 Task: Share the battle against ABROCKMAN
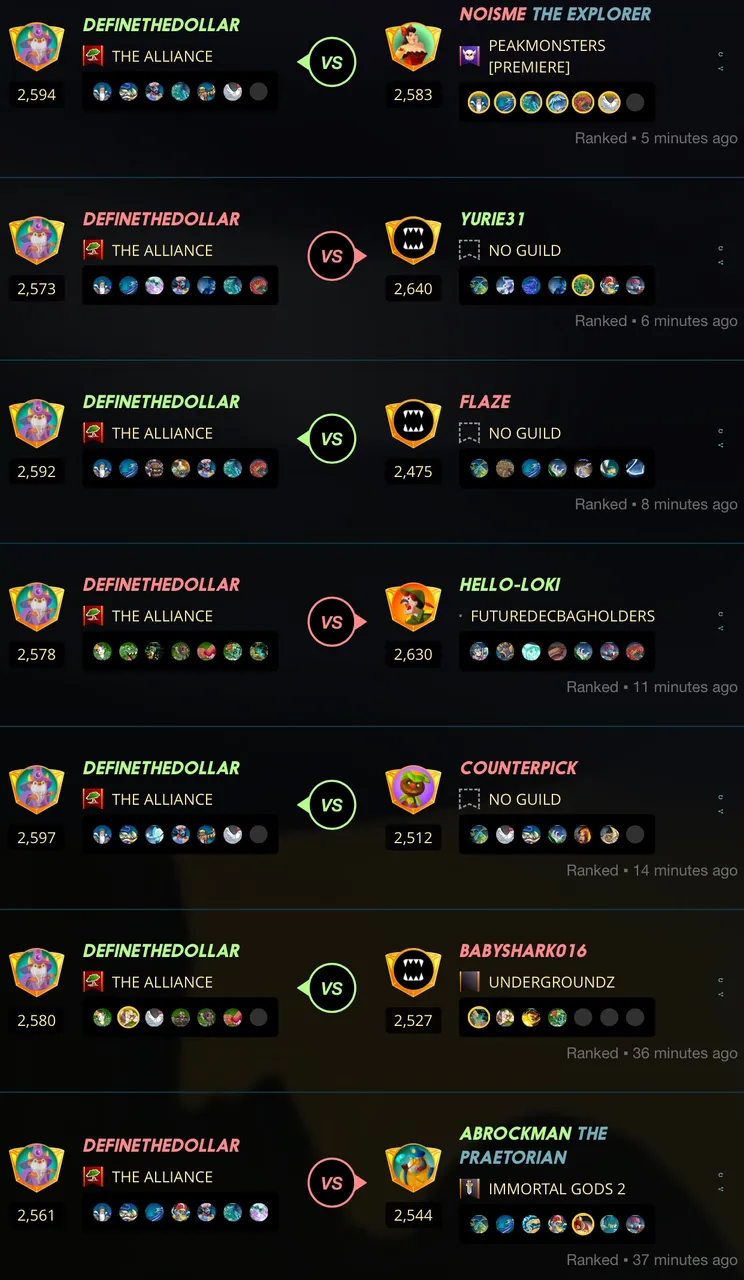721,1190
